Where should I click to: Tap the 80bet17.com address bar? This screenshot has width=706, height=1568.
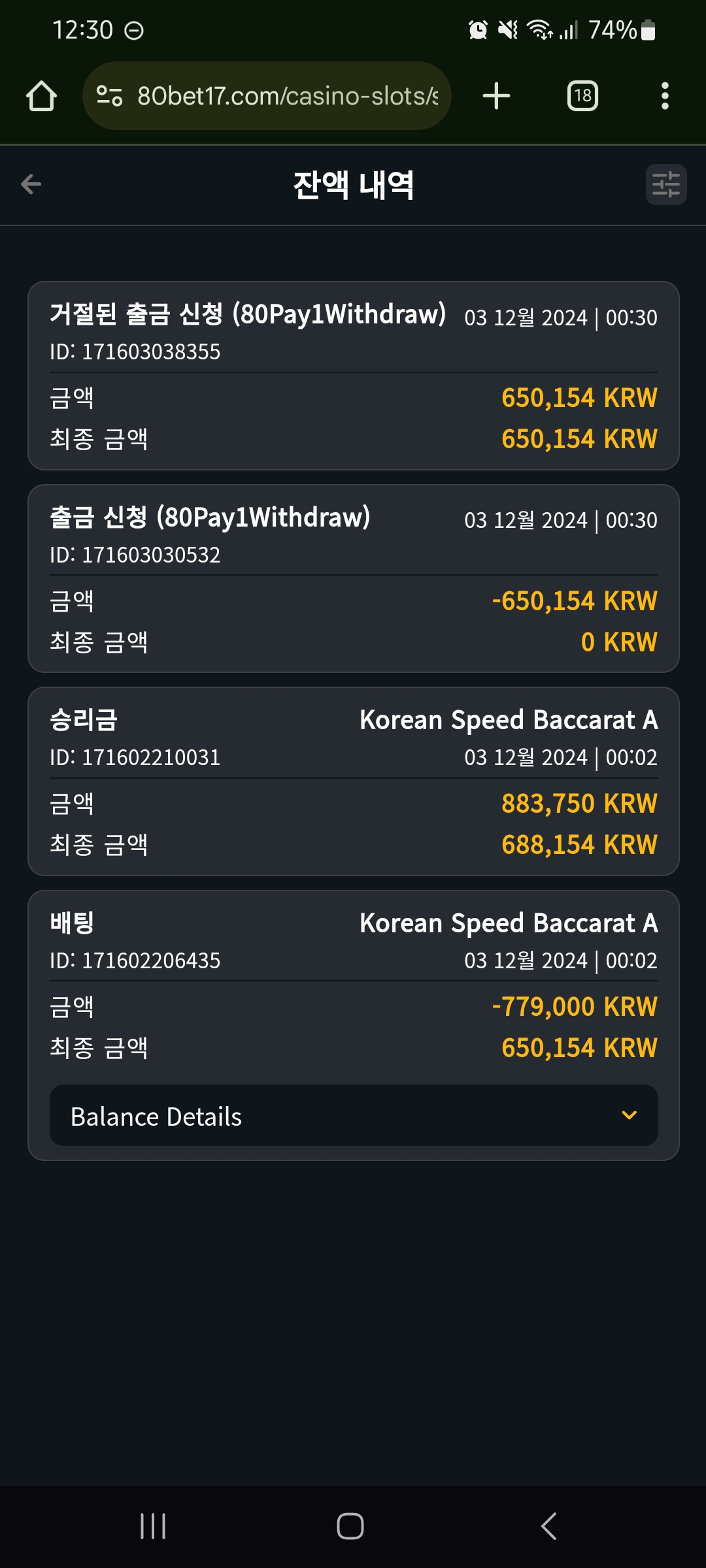pyautogui.click(x=267, y=96)
